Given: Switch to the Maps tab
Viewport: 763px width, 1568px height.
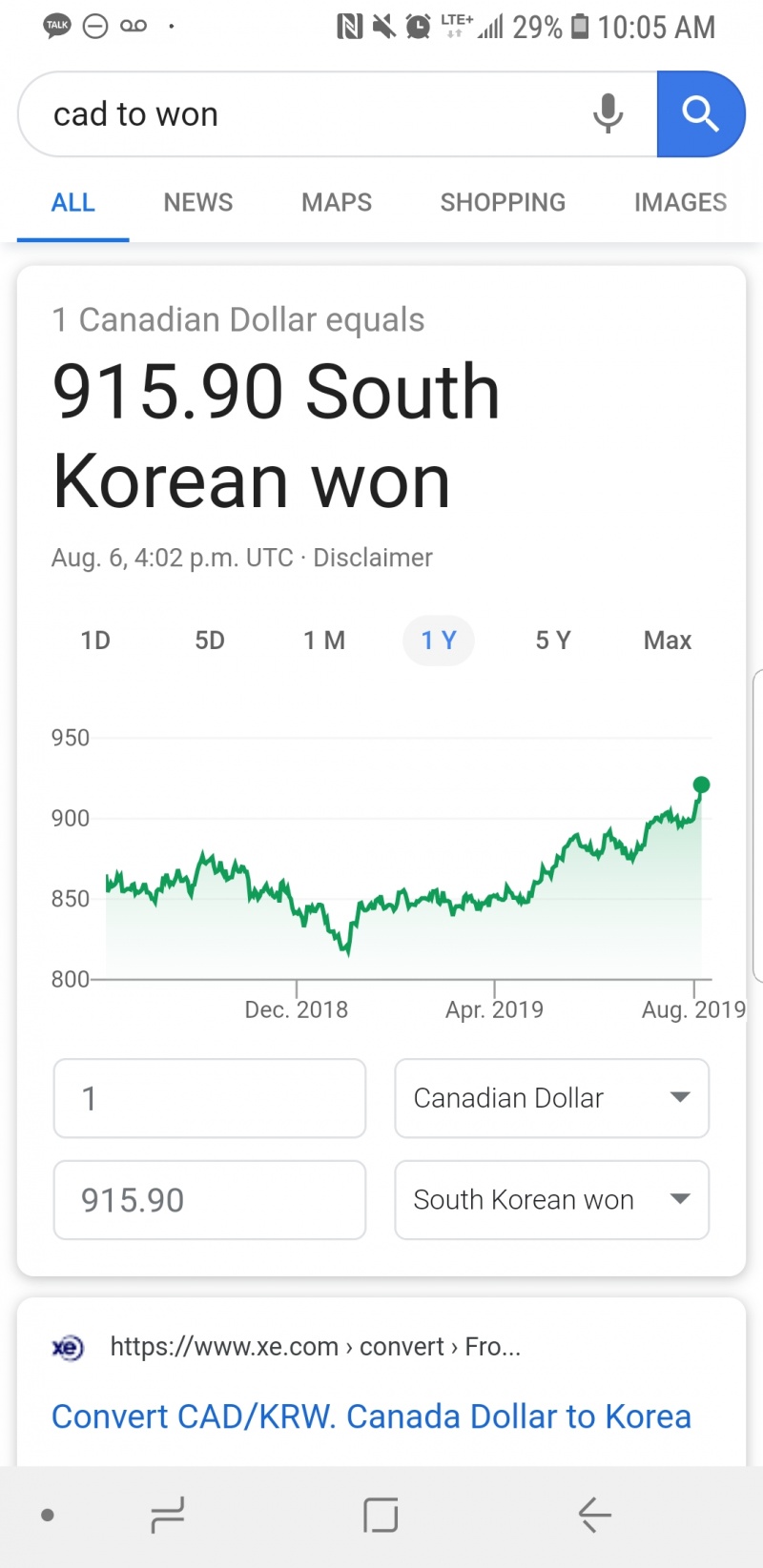Looking at the screenshot, I should pyautogui.click(x=336, y=202).
